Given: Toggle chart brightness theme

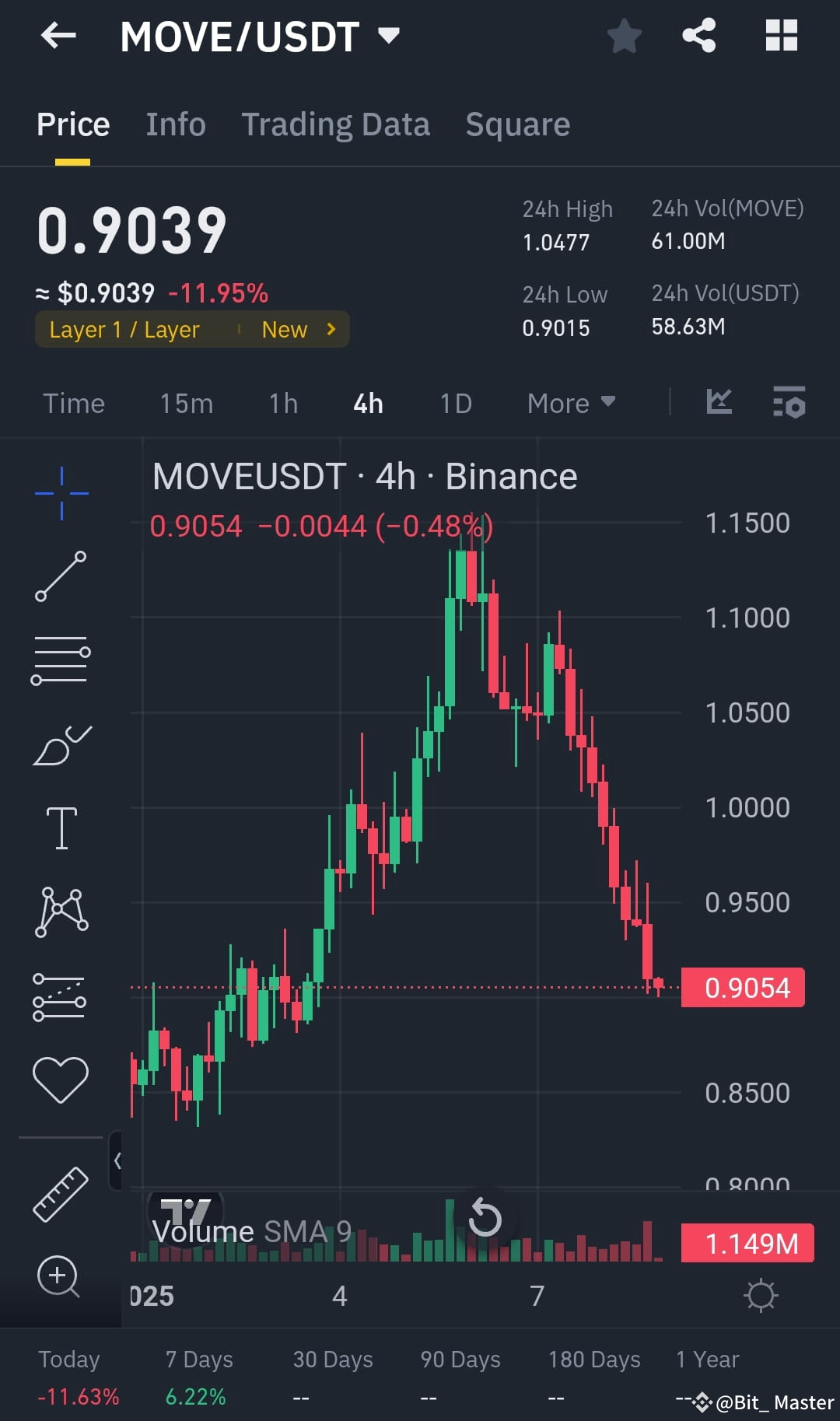Looking at the screenshot, I should [760, 1295].
